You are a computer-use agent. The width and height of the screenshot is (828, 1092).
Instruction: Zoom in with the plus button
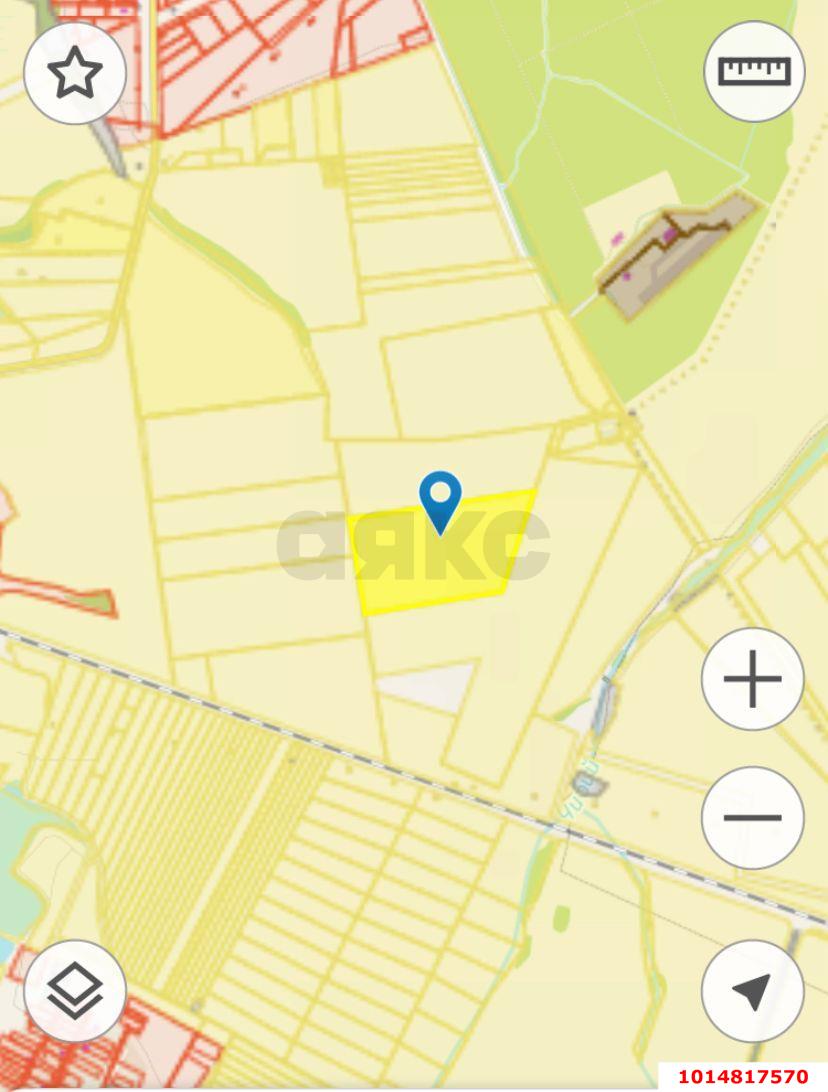752,680
